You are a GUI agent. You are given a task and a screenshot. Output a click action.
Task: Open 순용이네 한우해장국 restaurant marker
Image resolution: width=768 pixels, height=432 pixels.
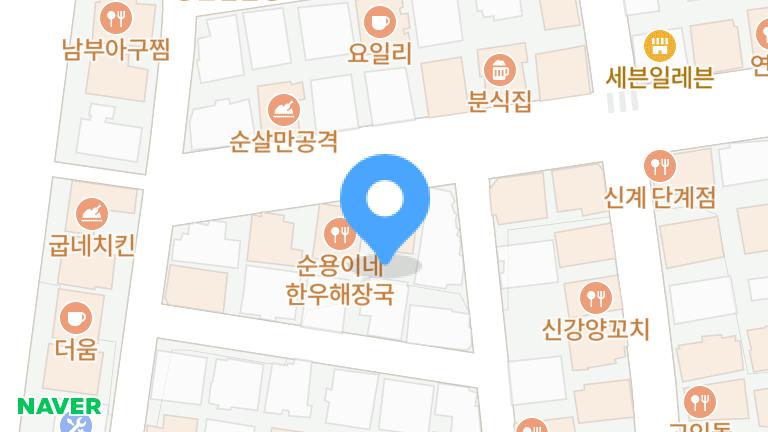point(340,235)
